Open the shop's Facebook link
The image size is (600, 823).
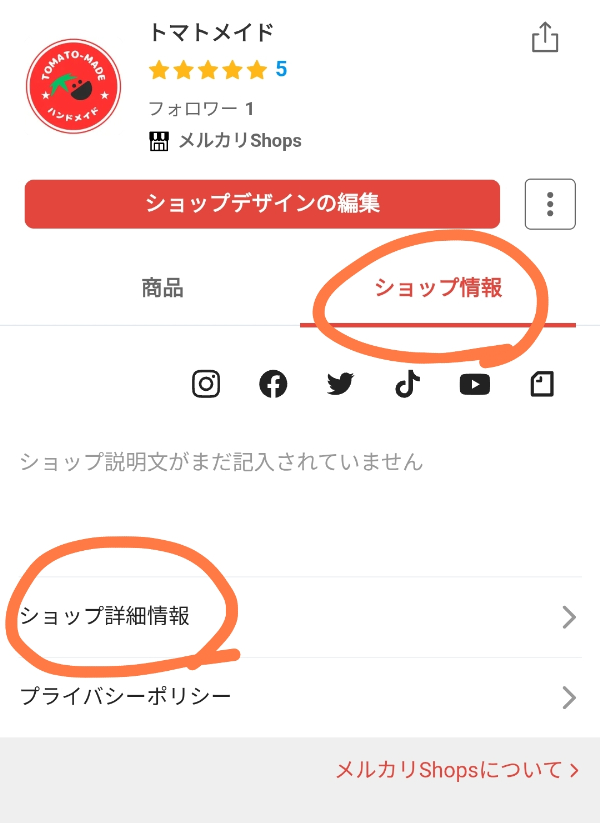273,384
